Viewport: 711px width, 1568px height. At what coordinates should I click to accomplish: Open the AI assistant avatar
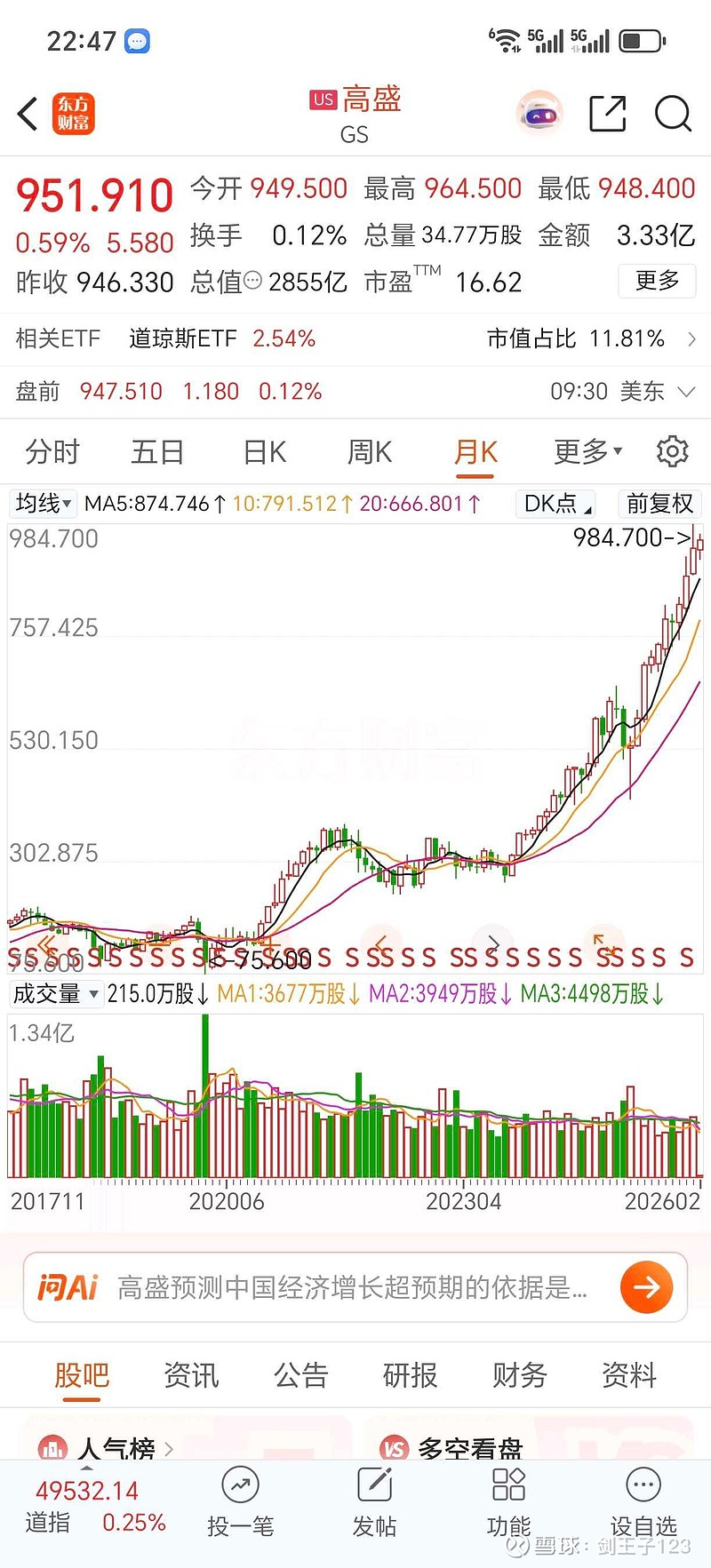(x=539, y=114)
